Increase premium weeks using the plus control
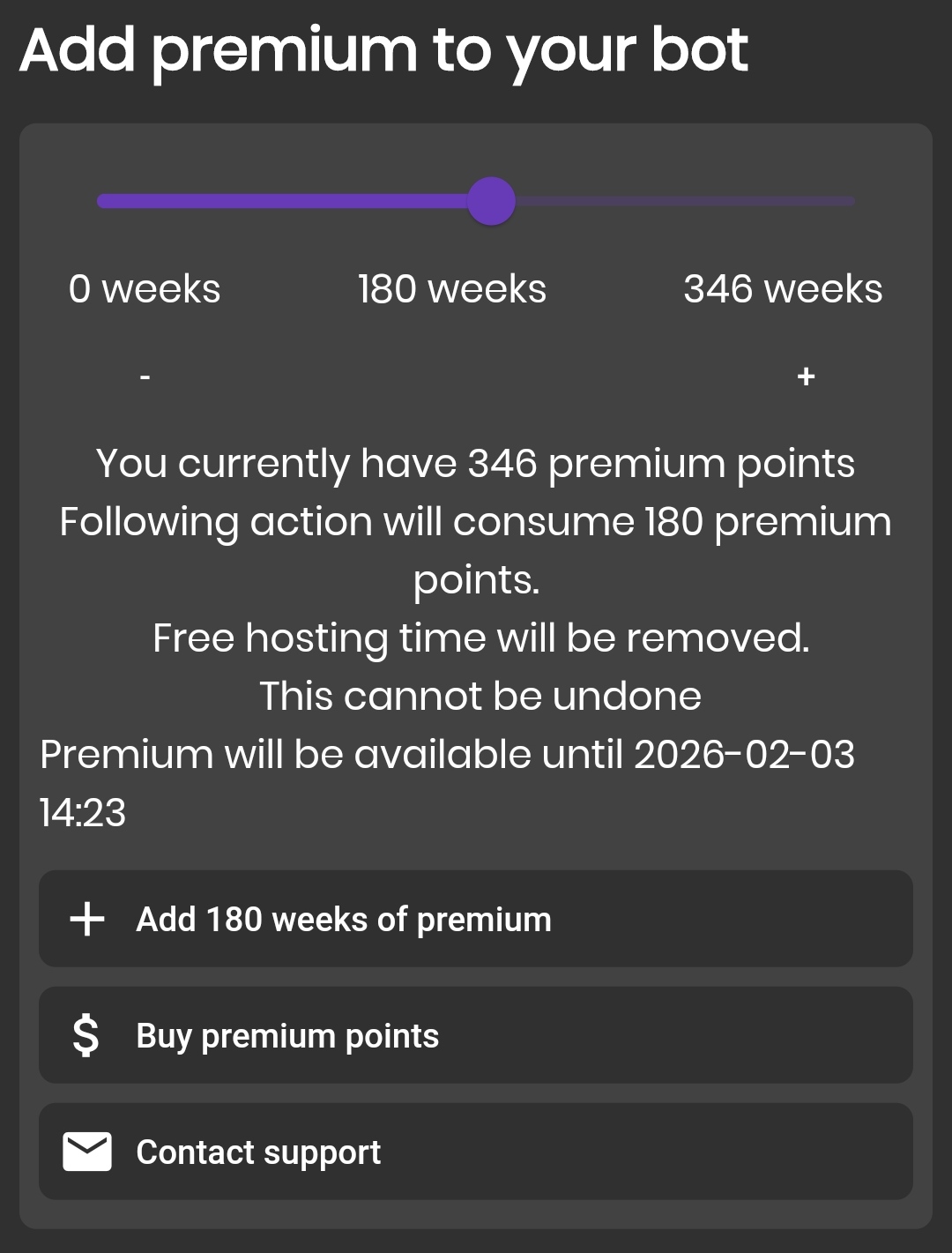Image resolution: width=952 pixels, height=1253 pixels. [x=806, y=377]
